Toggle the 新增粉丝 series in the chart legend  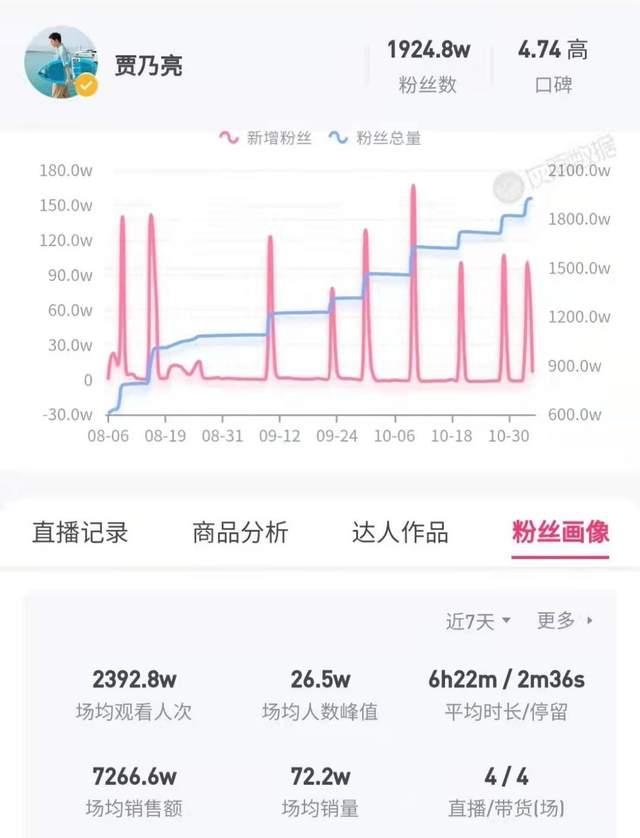(x=266, y=138)
